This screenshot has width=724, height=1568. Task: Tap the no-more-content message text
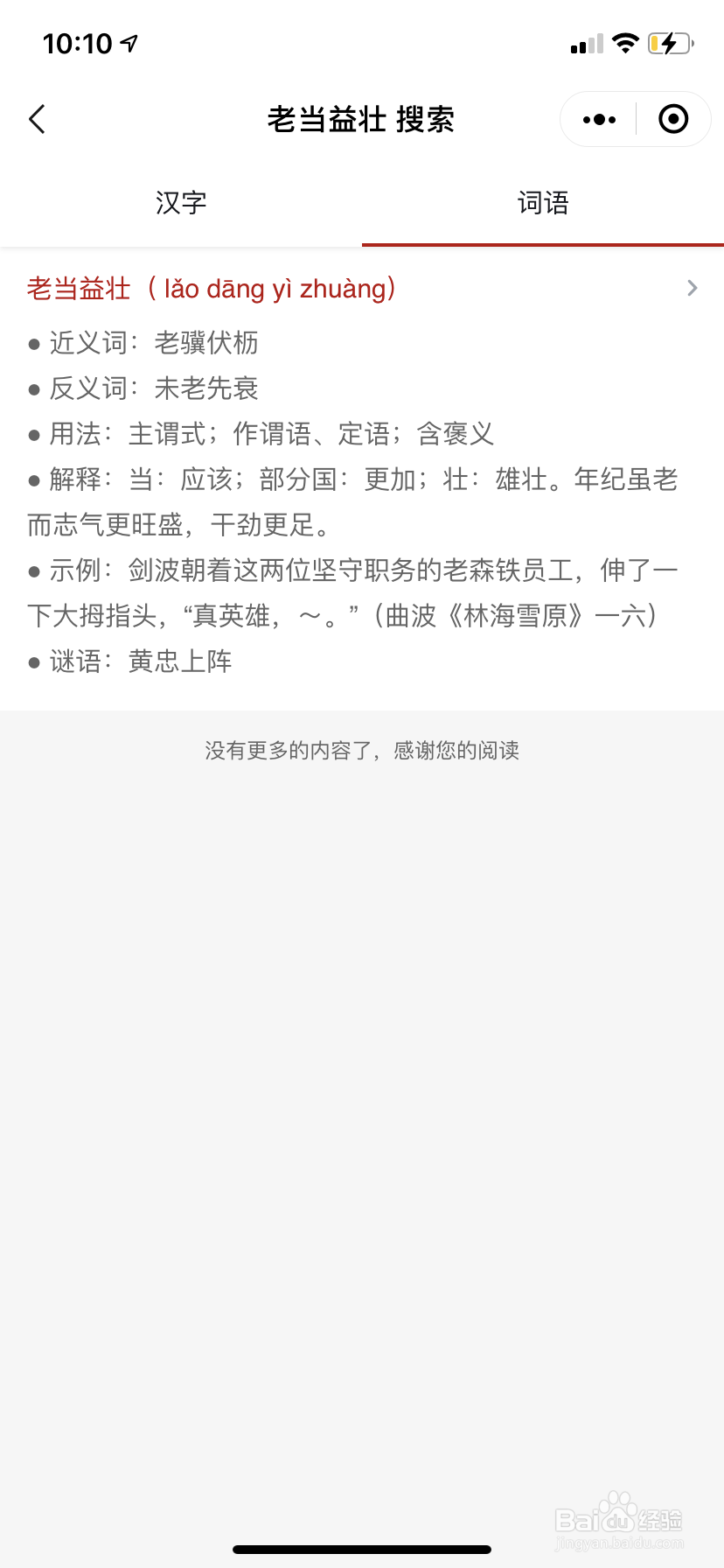tap(362, 750)
